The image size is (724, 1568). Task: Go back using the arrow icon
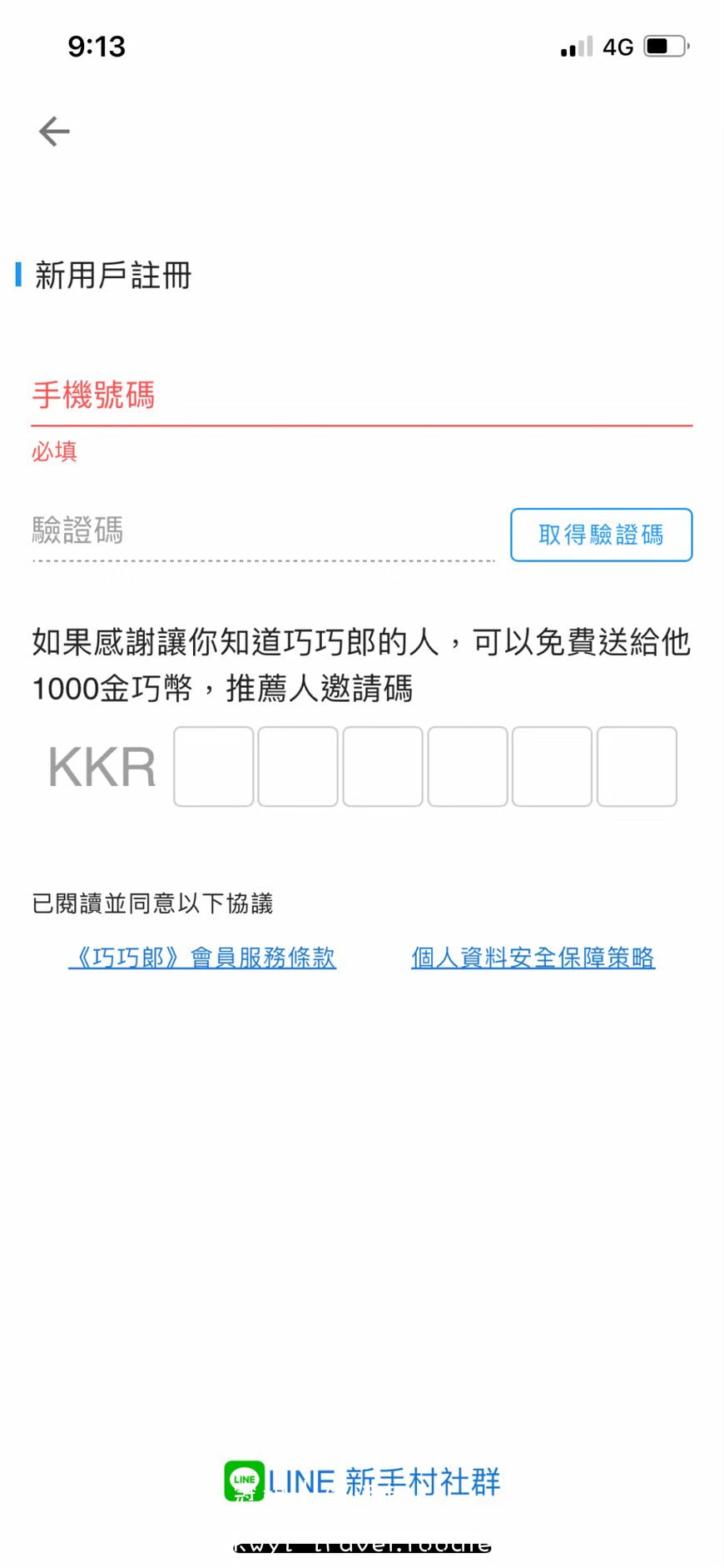pyautogui.click(x=54, y=132)
